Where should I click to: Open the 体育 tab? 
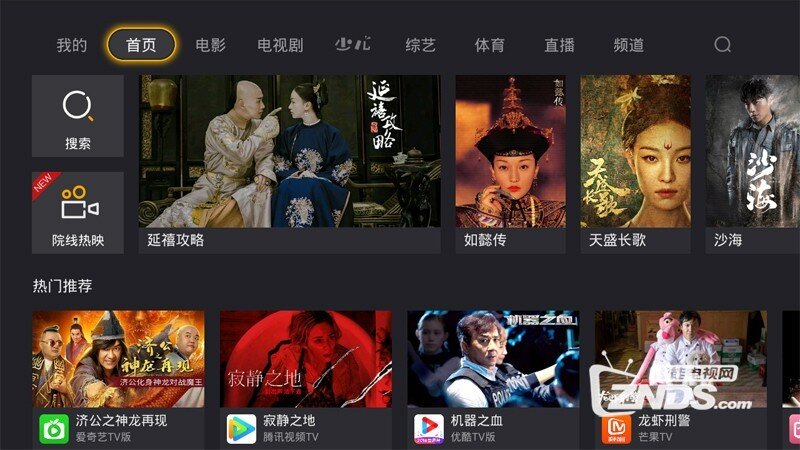489,45
